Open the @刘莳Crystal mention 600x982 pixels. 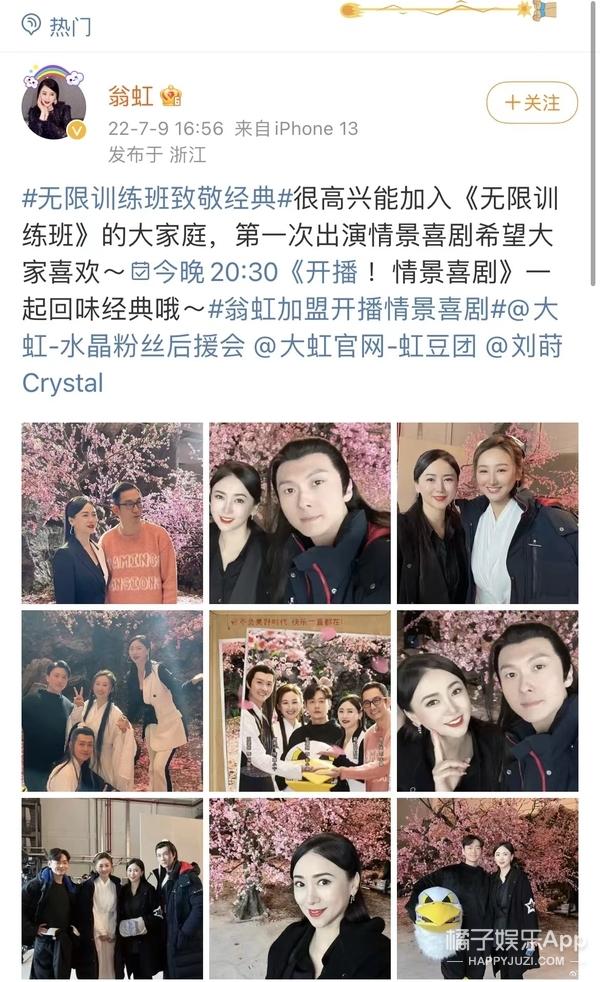[520, 346]
